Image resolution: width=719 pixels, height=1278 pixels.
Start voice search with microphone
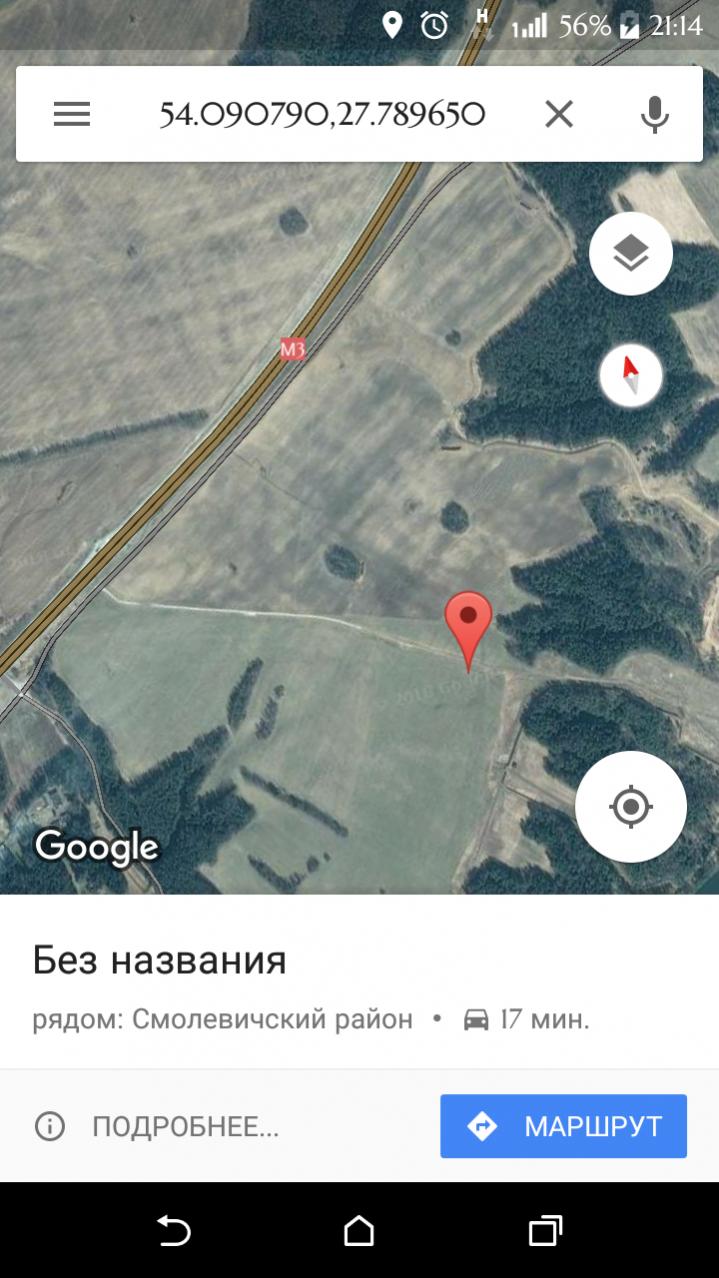coord(654,115)
